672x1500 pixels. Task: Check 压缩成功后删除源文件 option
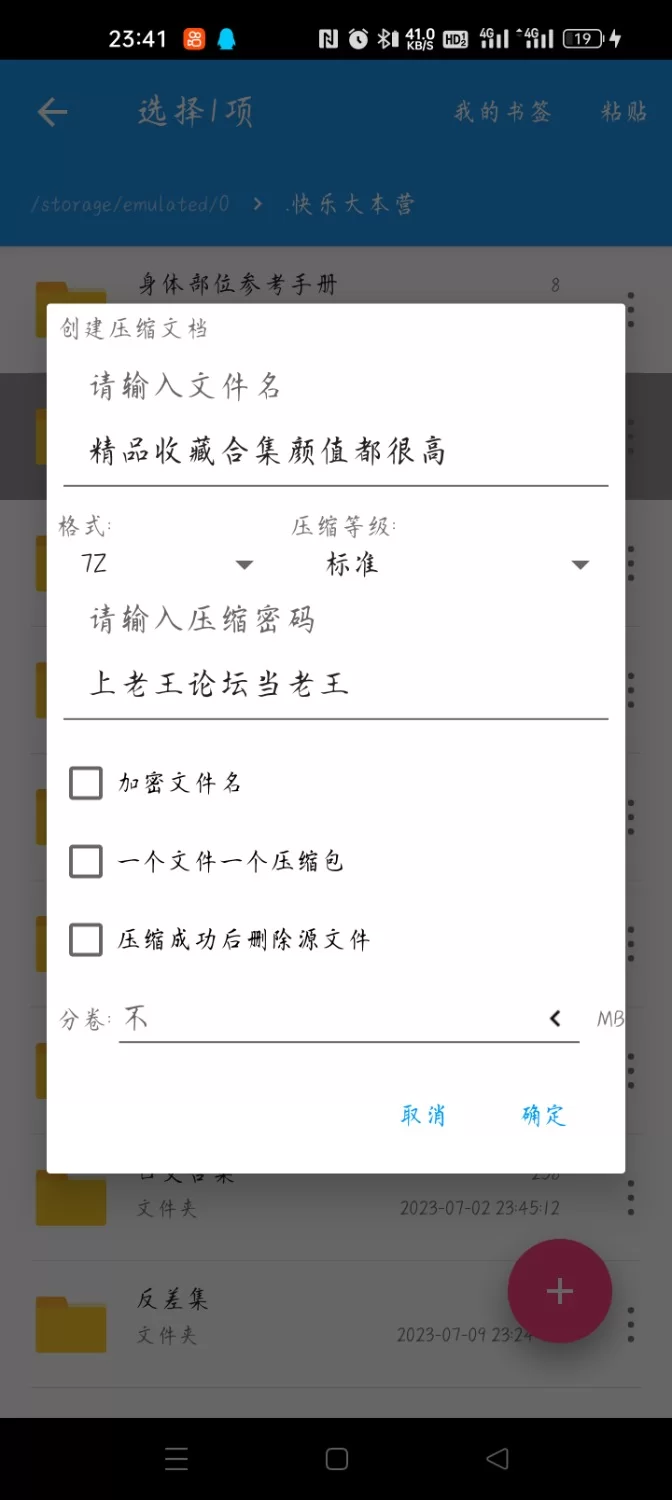point(86,940)
